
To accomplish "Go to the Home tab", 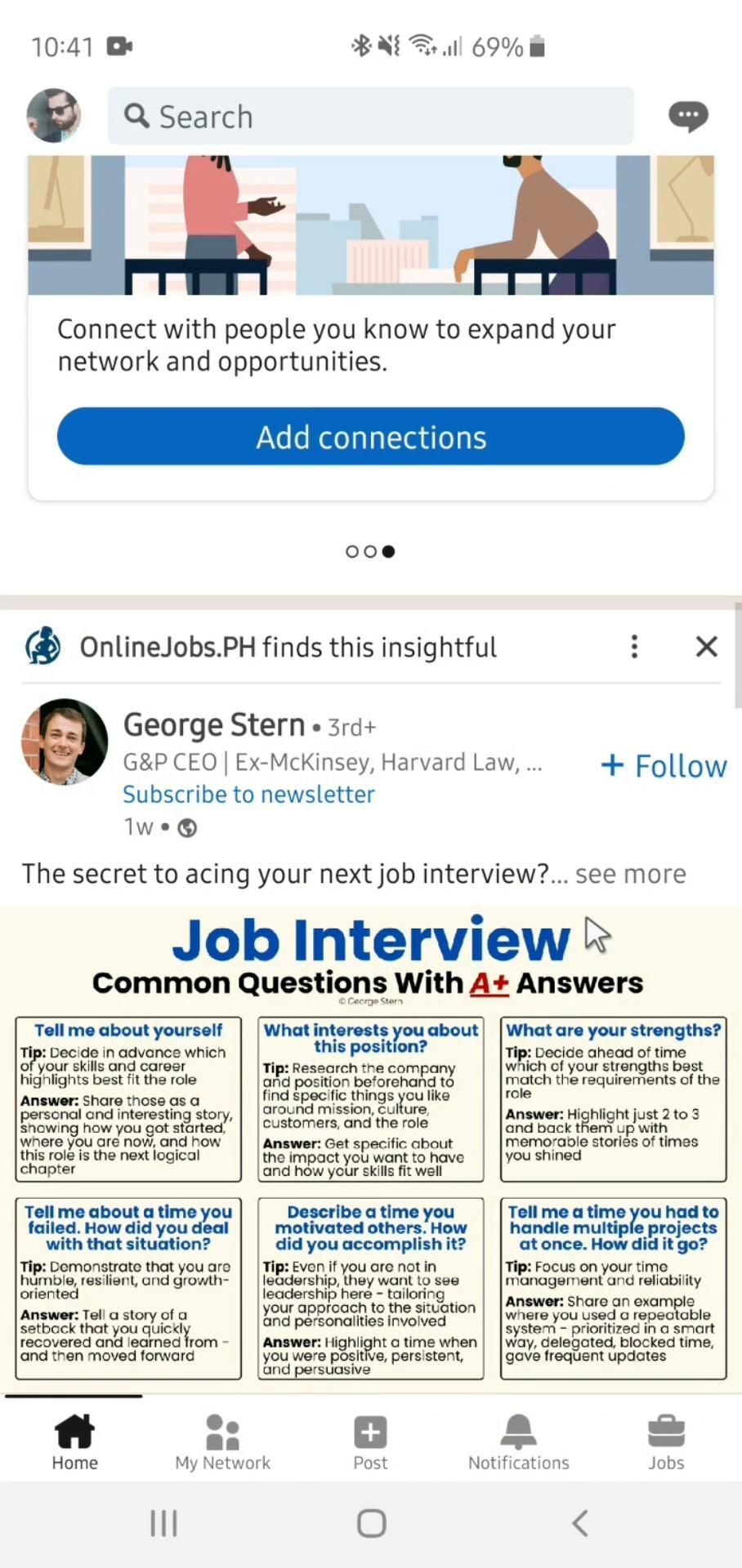I will 74,1442.
